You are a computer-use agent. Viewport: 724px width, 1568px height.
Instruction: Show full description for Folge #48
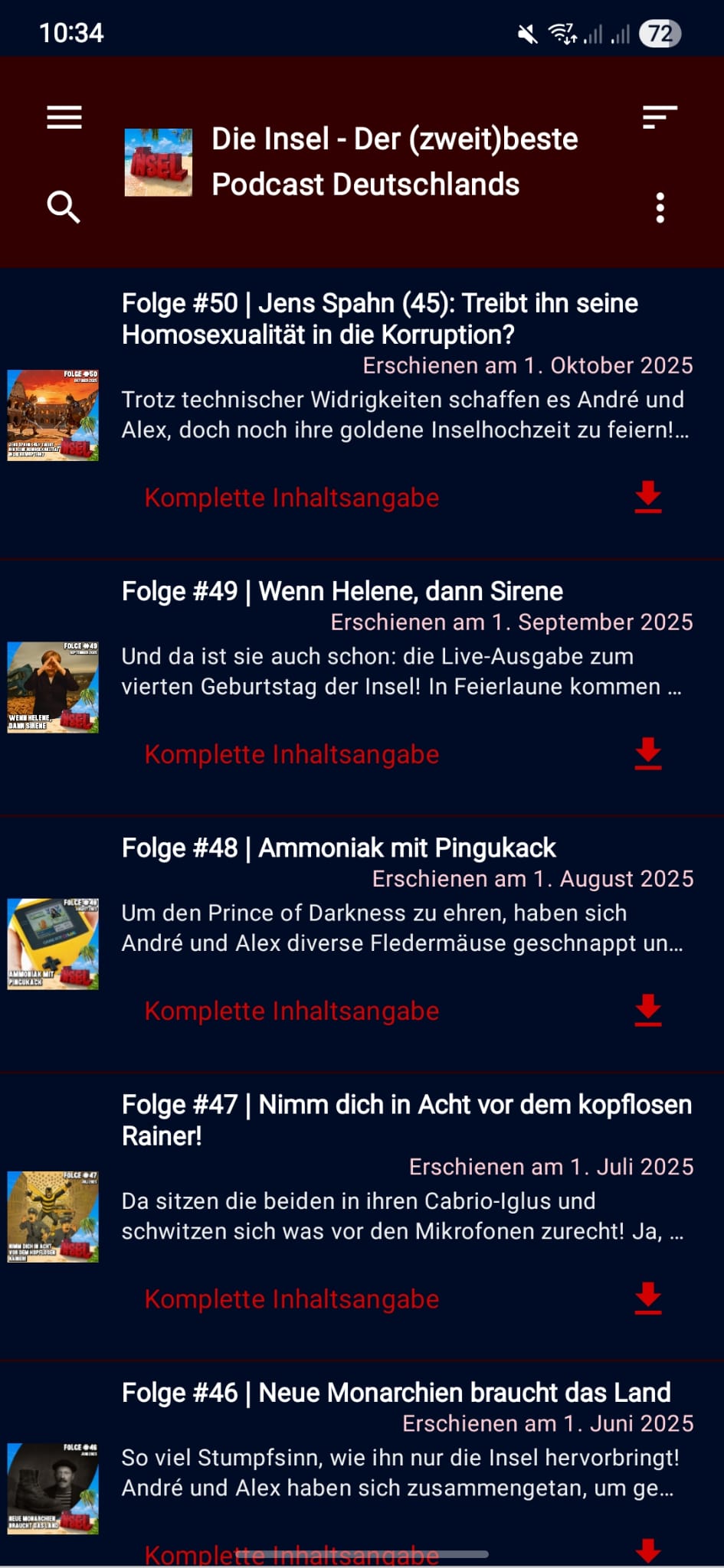point(292,1011)
